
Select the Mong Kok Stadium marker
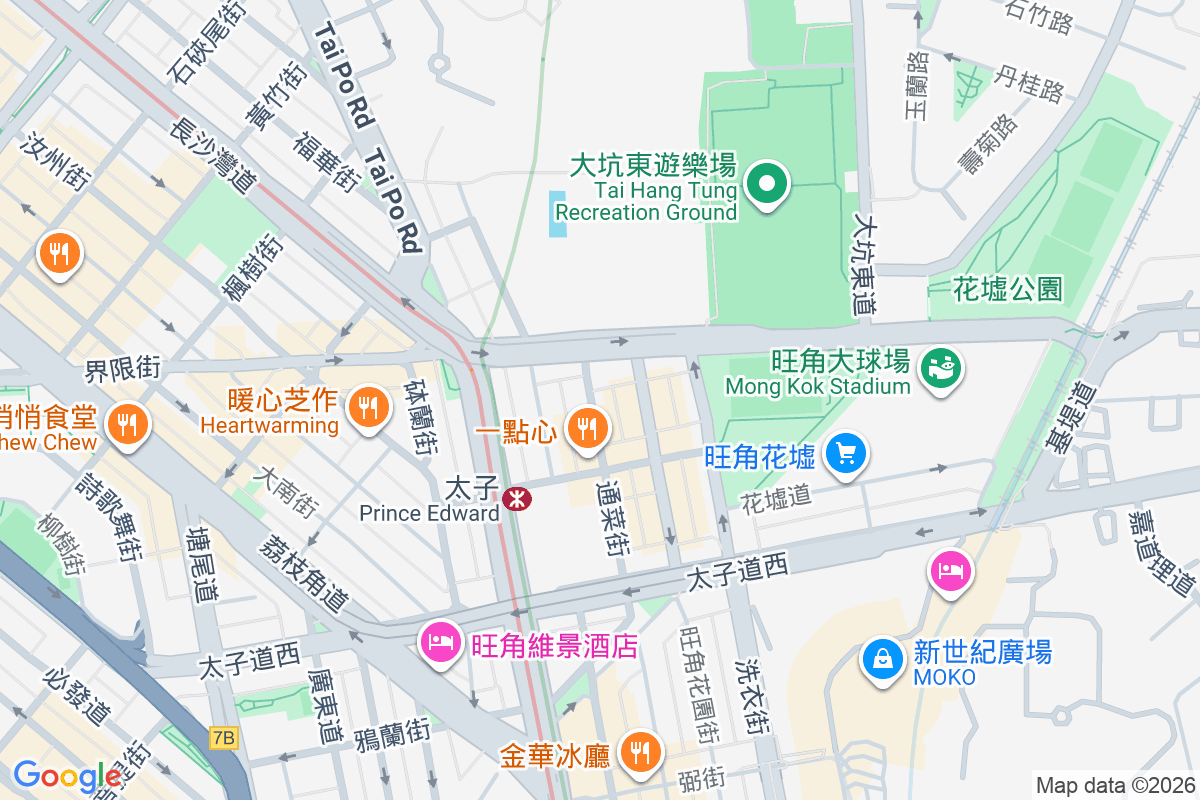[x=940, y=369]
